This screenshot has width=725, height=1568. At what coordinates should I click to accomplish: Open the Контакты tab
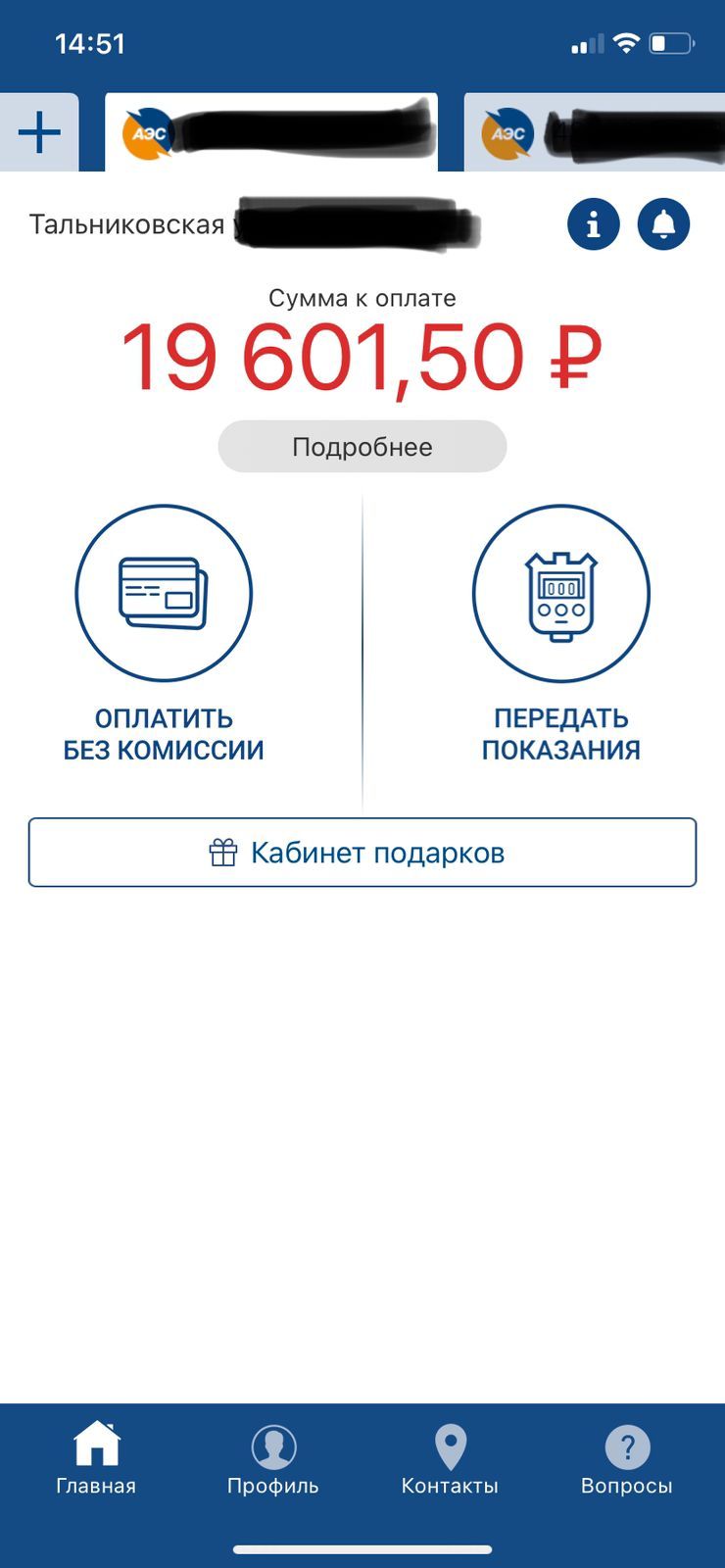coord(450,1459)
